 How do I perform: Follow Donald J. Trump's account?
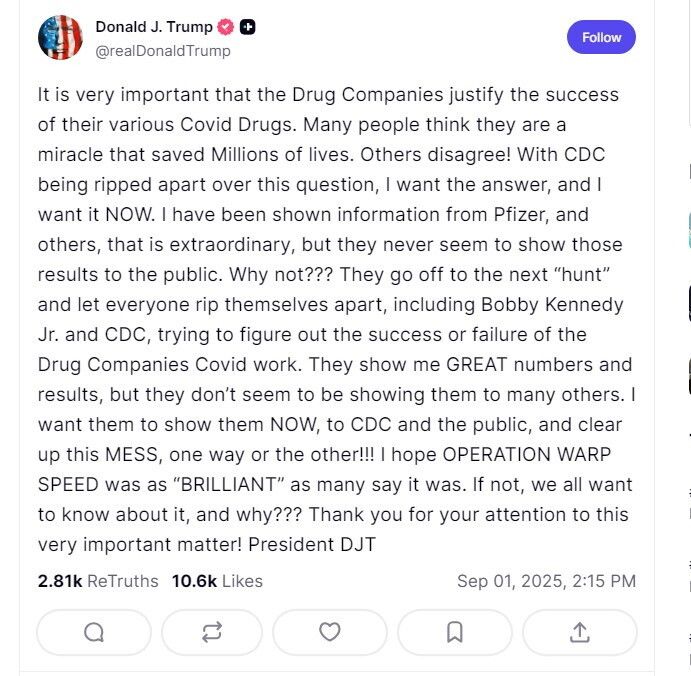click(x=601, y=38)
